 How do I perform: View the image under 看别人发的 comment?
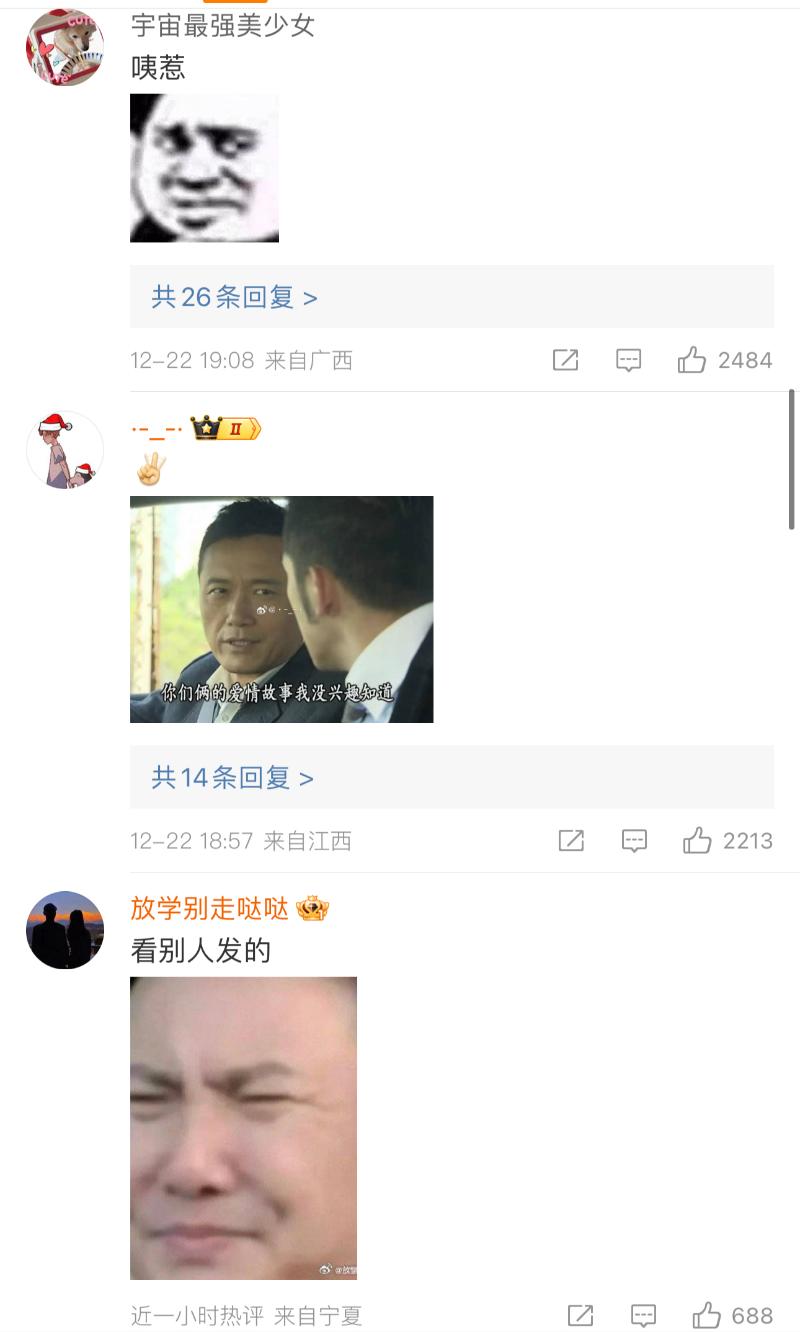tap(243, 1127)
